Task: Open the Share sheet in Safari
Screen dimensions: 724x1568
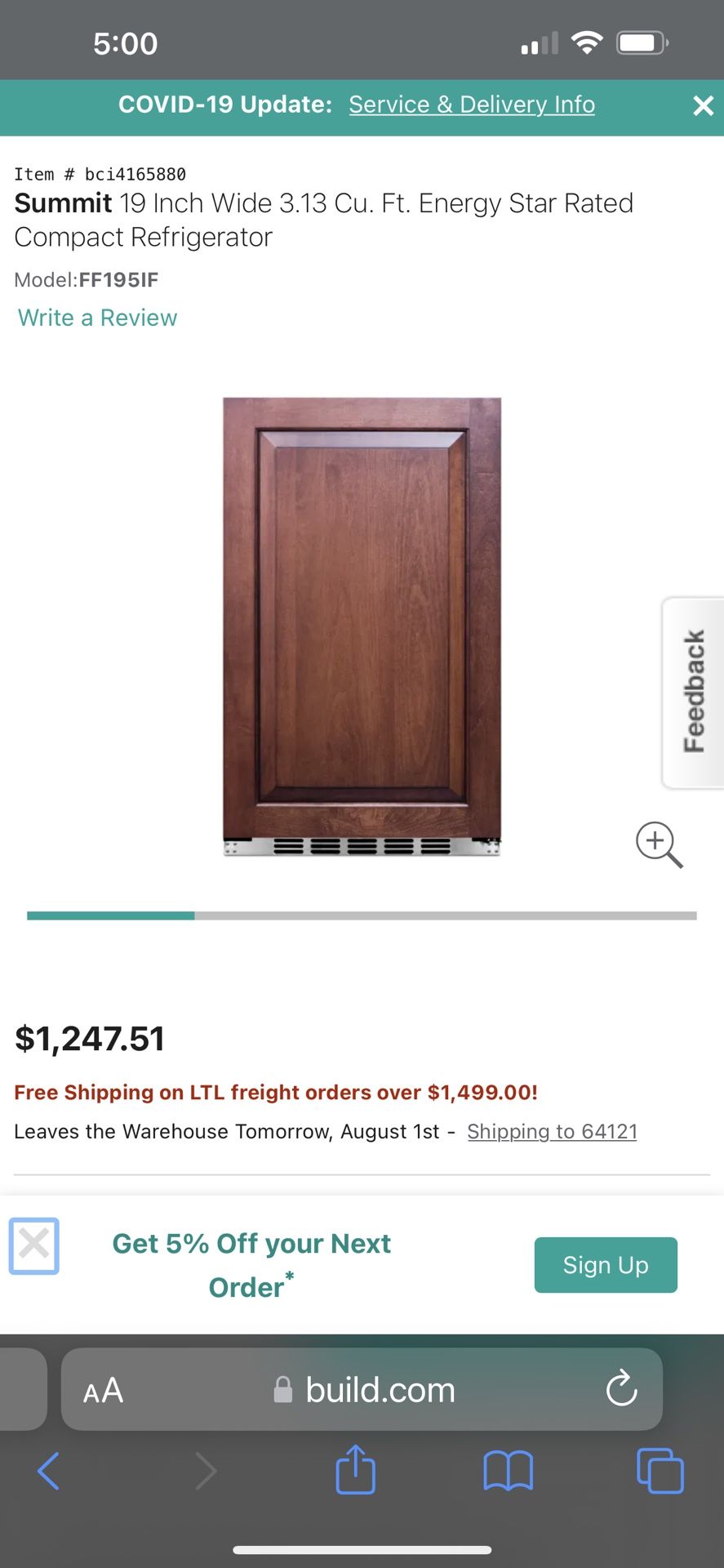Action: click(x=354, y=1470)
